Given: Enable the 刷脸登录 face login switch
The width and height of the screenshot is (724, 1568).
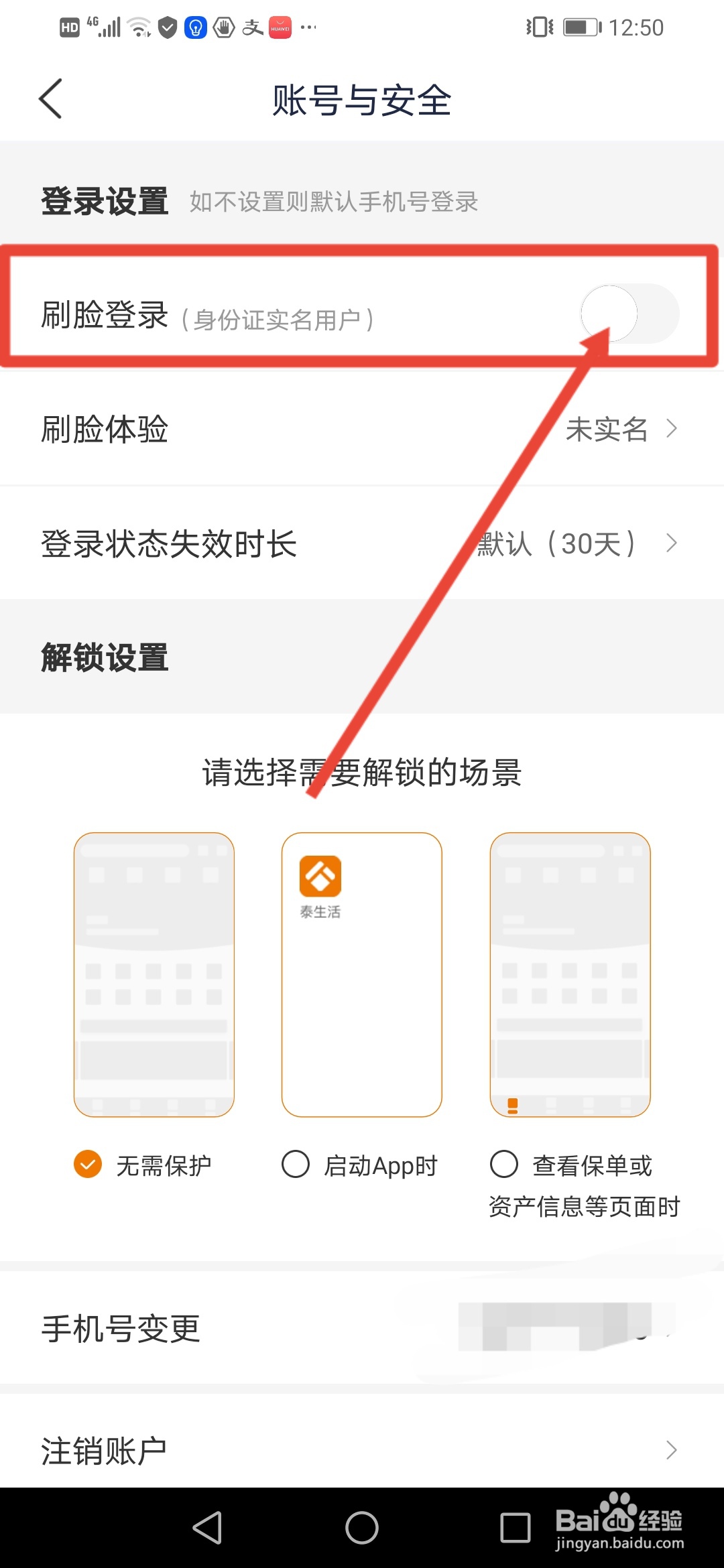Looking at the screenshot, I should (630, 314).
